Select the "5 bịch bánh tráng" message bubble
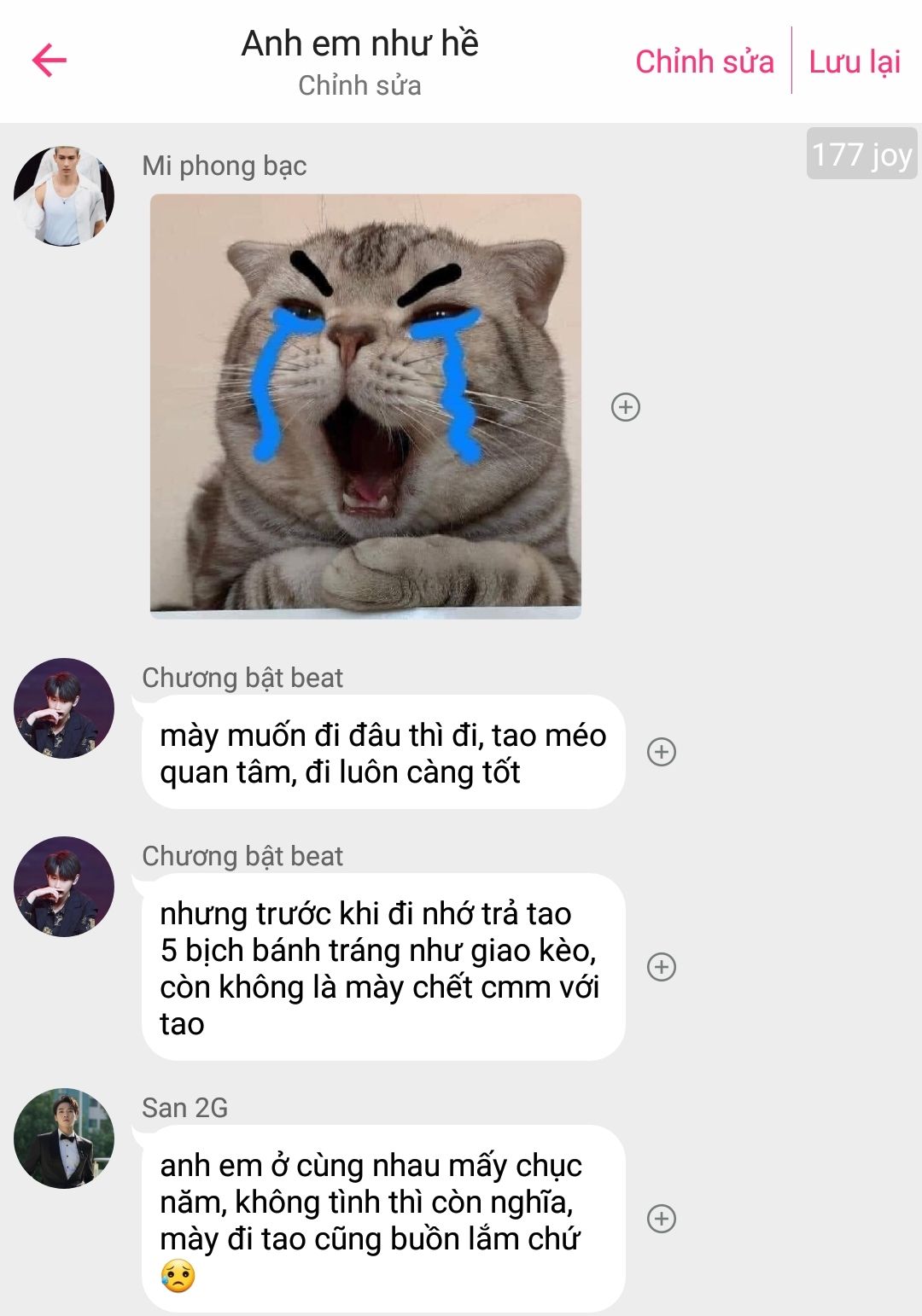The image size is (922, 1316). 382,968
